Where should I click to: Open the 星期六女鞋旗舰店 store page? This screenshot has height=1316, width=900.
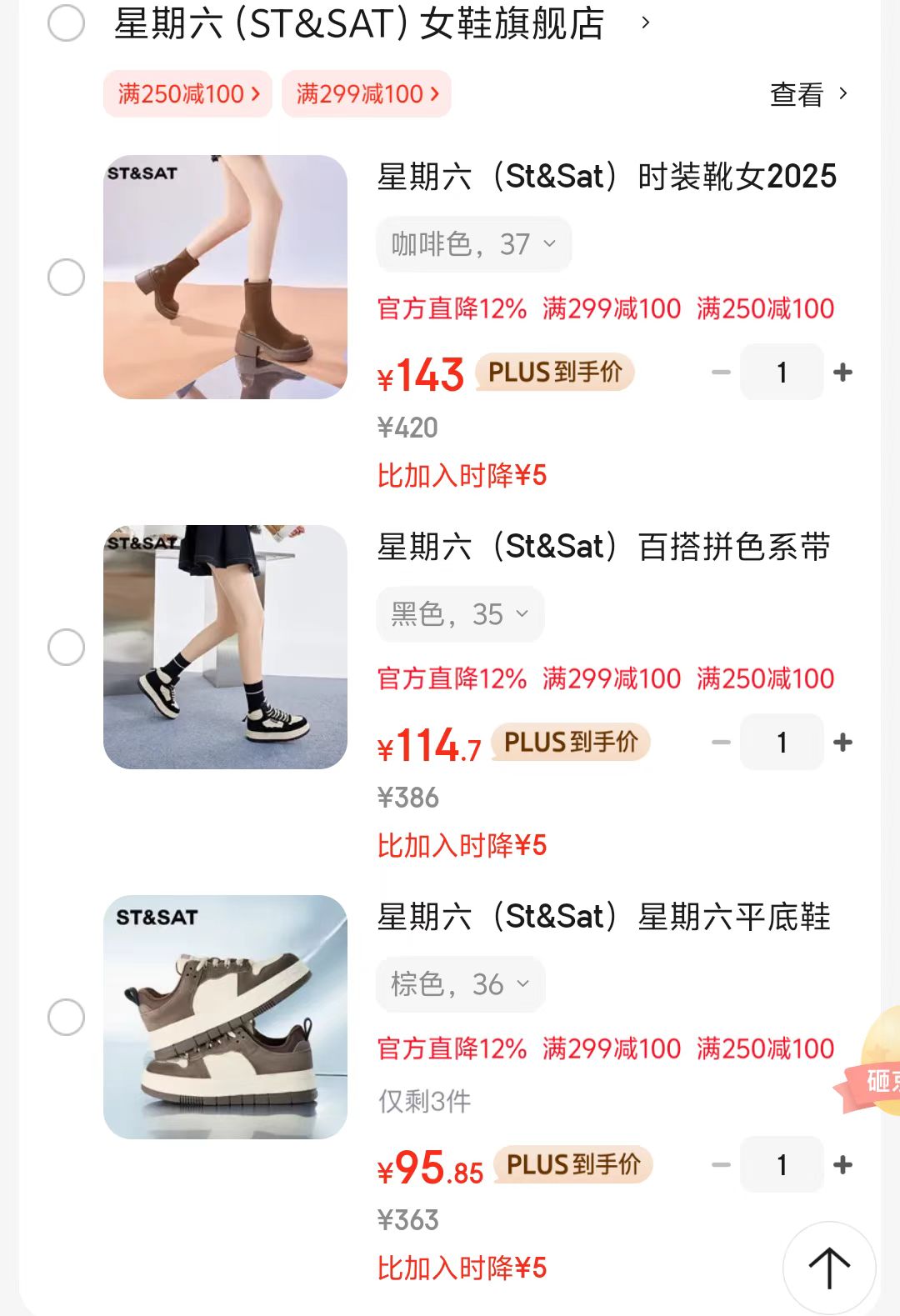click(359, 23)
